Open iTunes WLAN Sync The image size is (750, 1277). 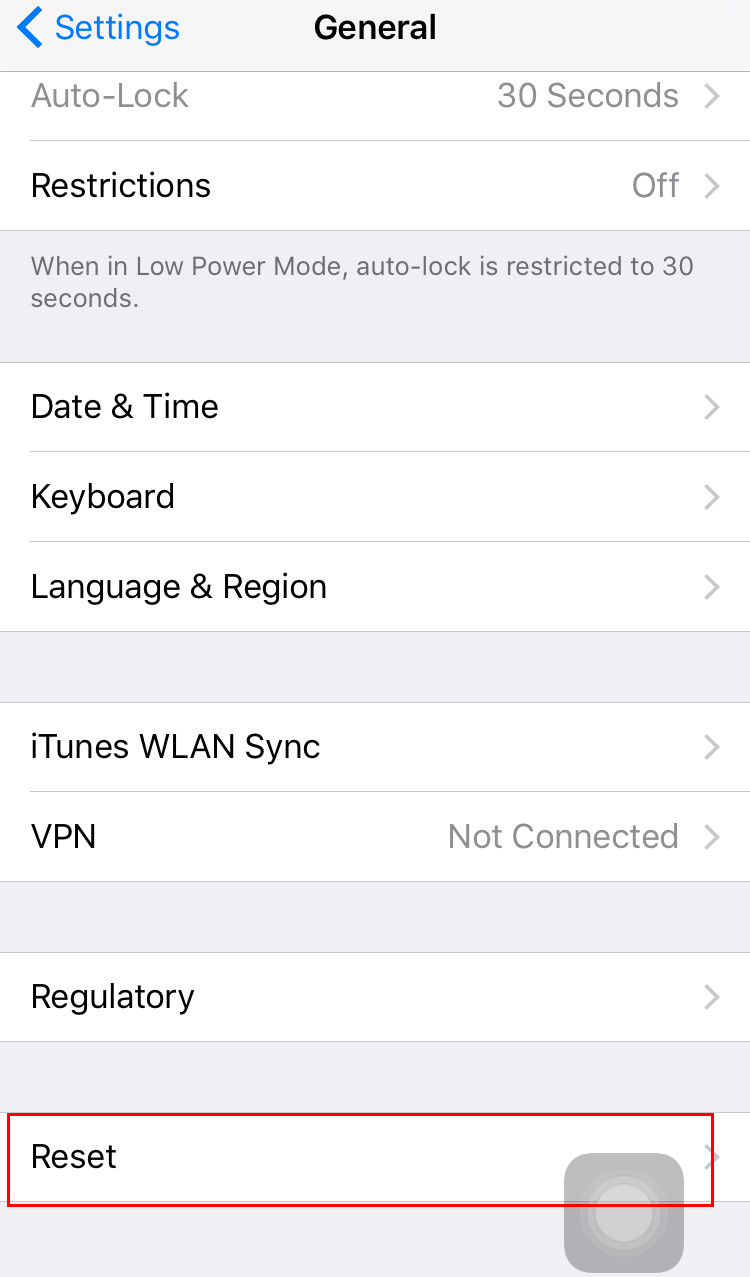pos(375,747)
